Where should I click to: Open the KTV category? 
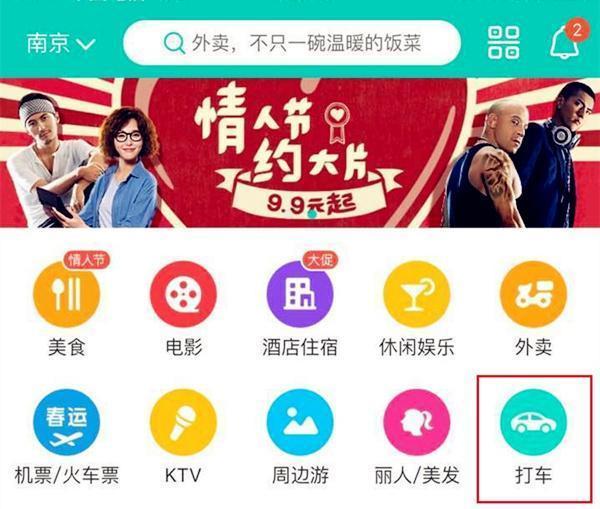183,424
